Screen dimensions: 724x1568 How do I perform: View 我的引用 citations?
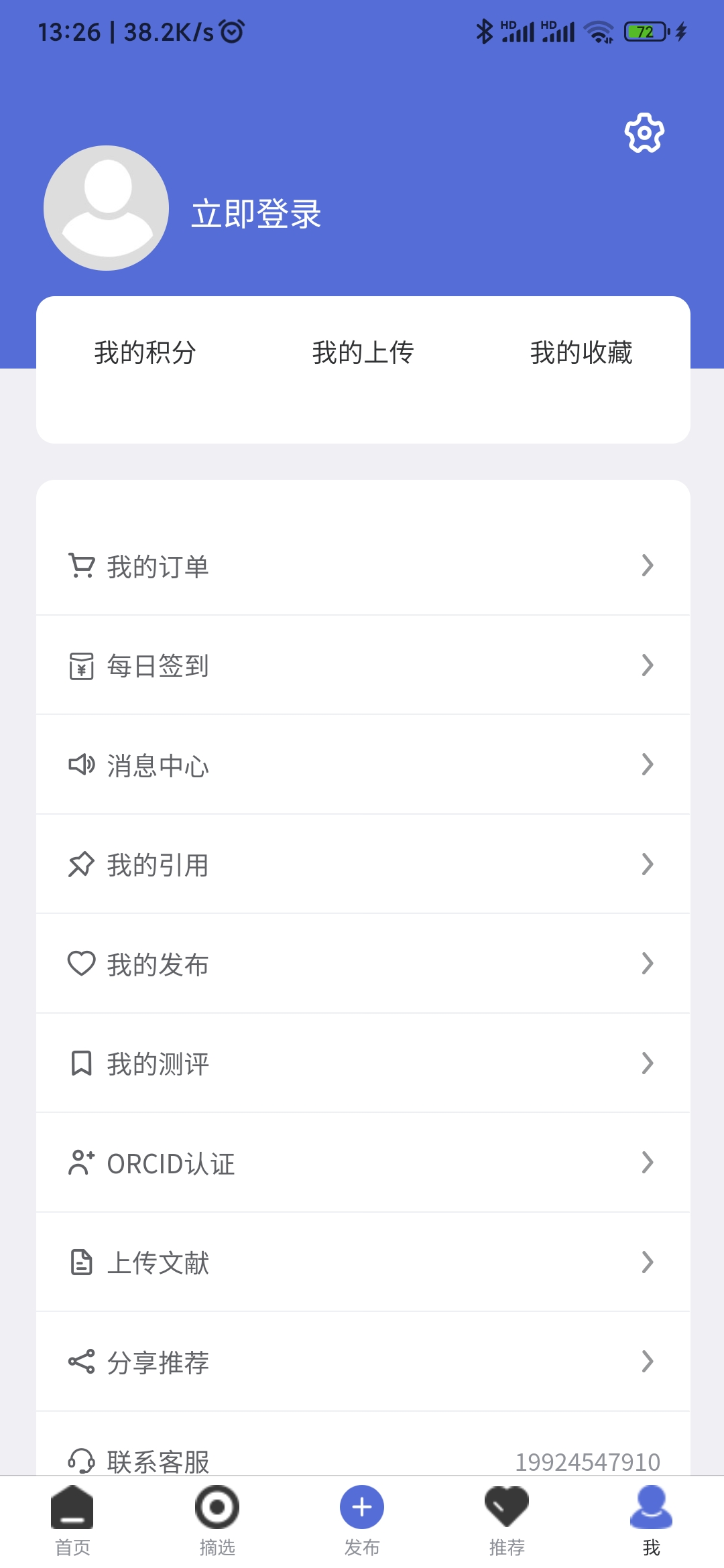[x=363, y=864]
